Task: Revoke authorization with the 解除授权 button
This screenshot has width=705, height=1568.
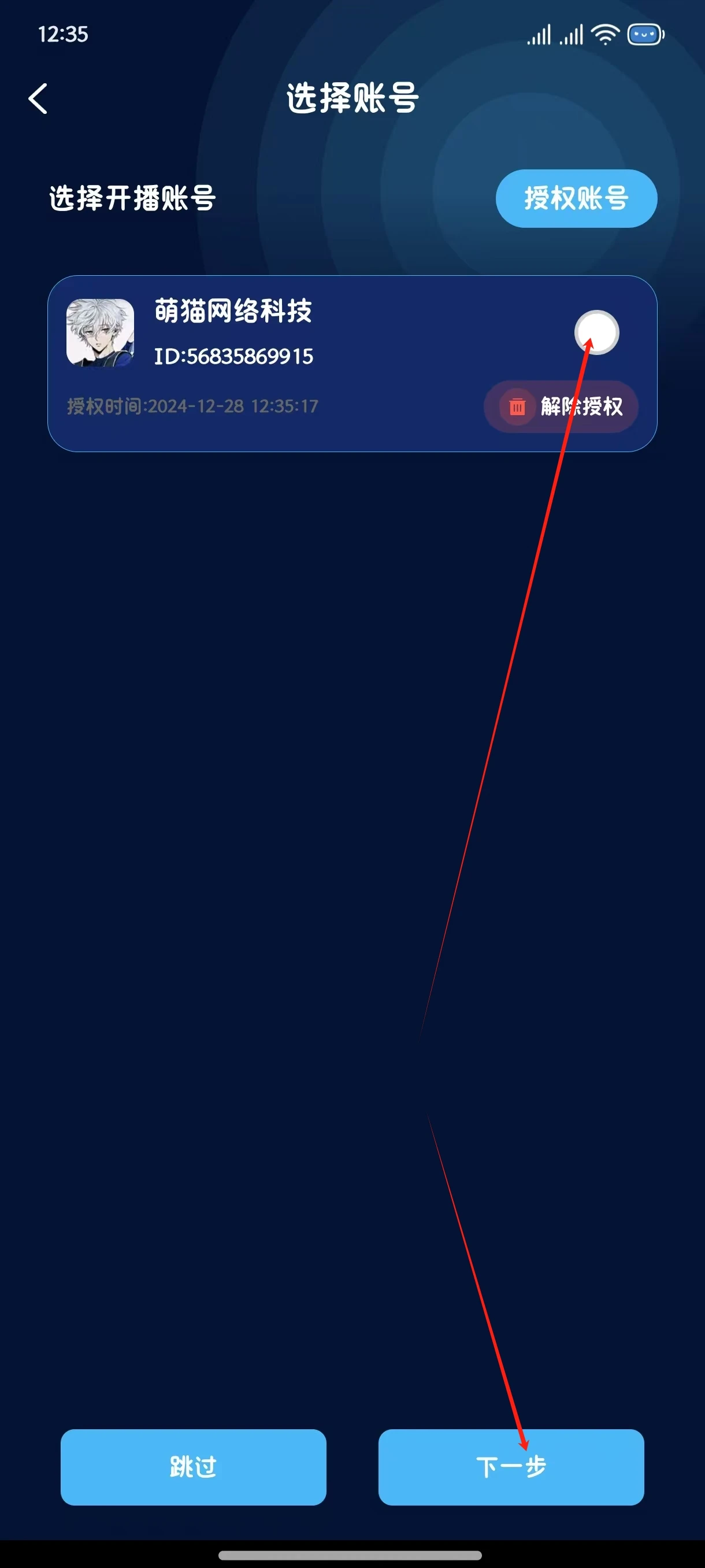Action: [561, 406]
